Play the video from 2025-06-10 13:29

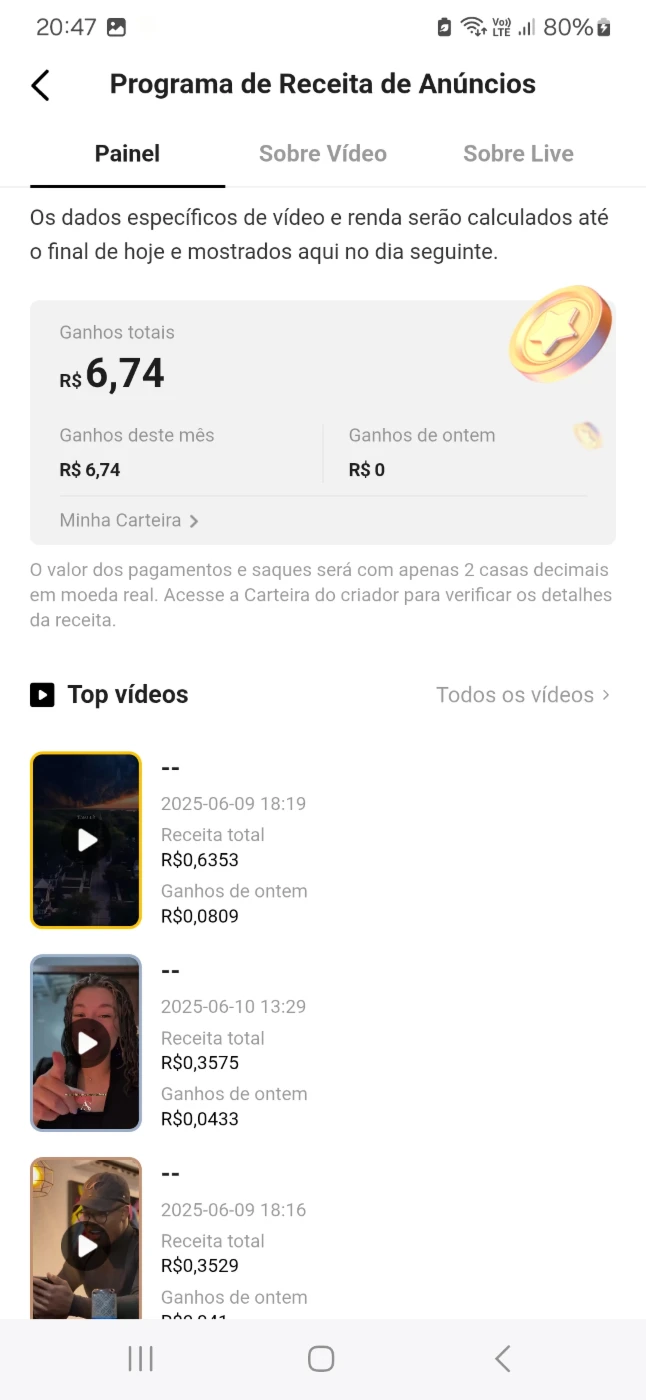click(86, 1043)
